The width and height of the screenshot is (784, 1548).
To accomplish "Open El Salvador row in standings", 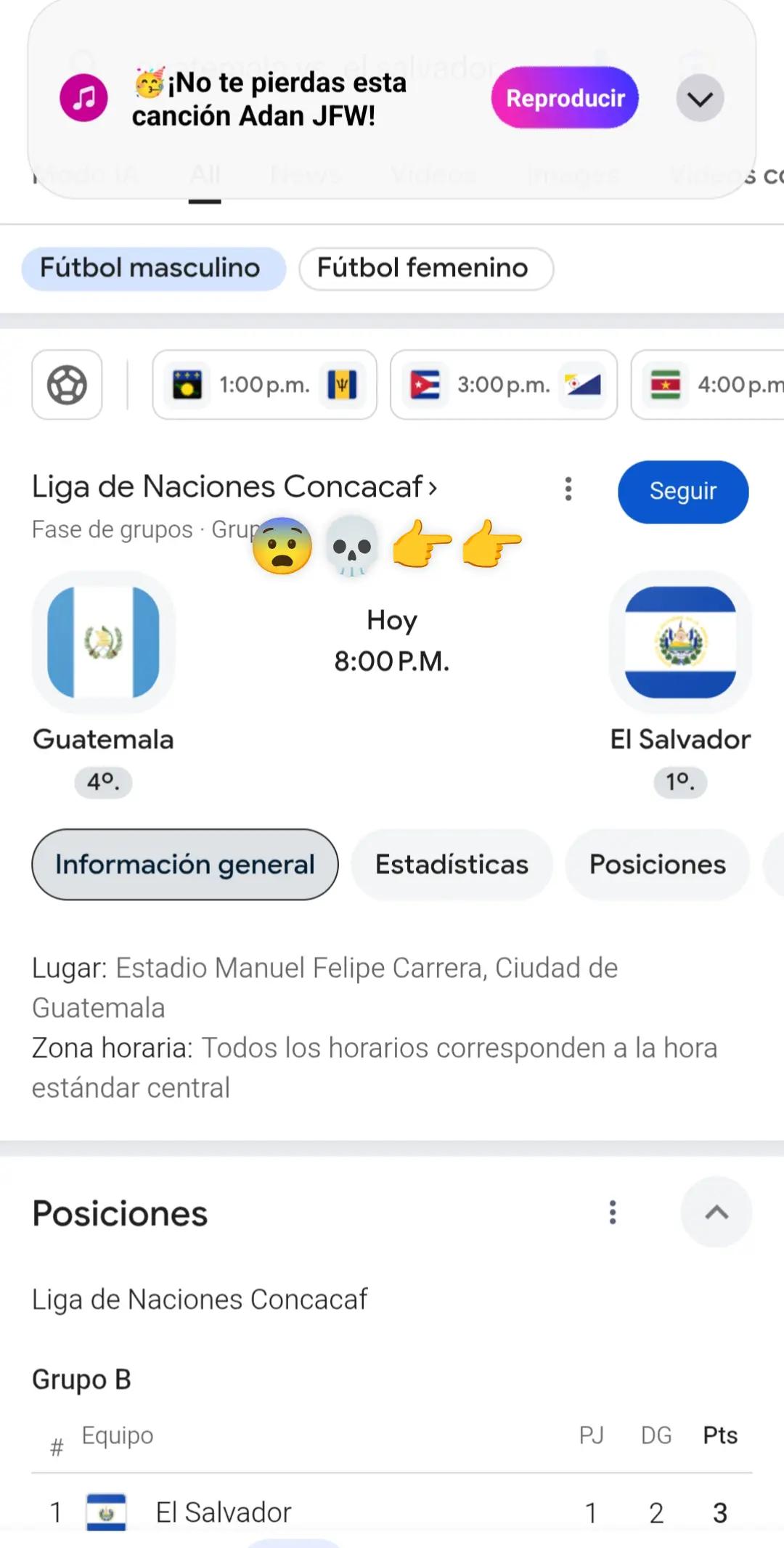I will 392,1512.
